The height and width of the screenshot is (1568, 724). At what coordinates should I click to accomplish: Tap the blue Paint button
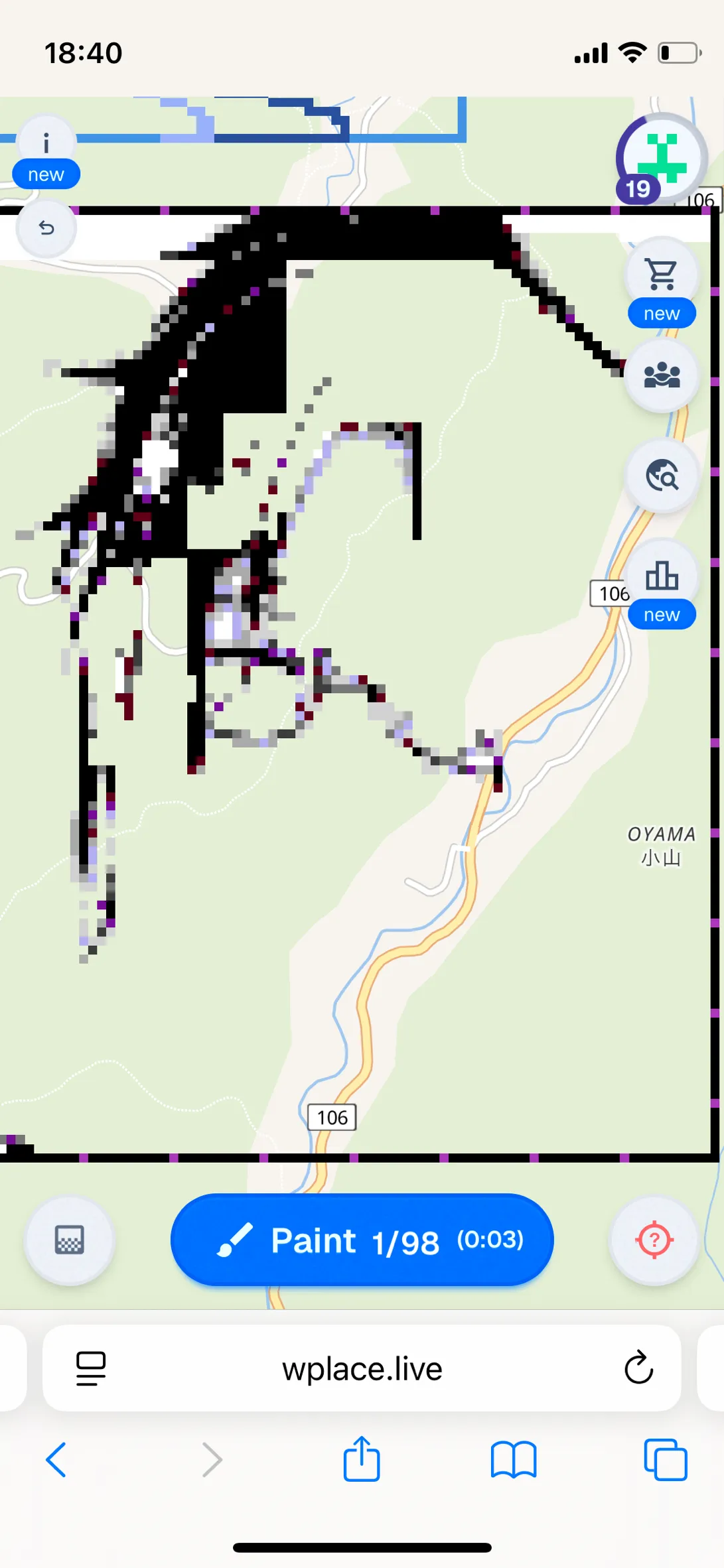[x=362, y=1240]
